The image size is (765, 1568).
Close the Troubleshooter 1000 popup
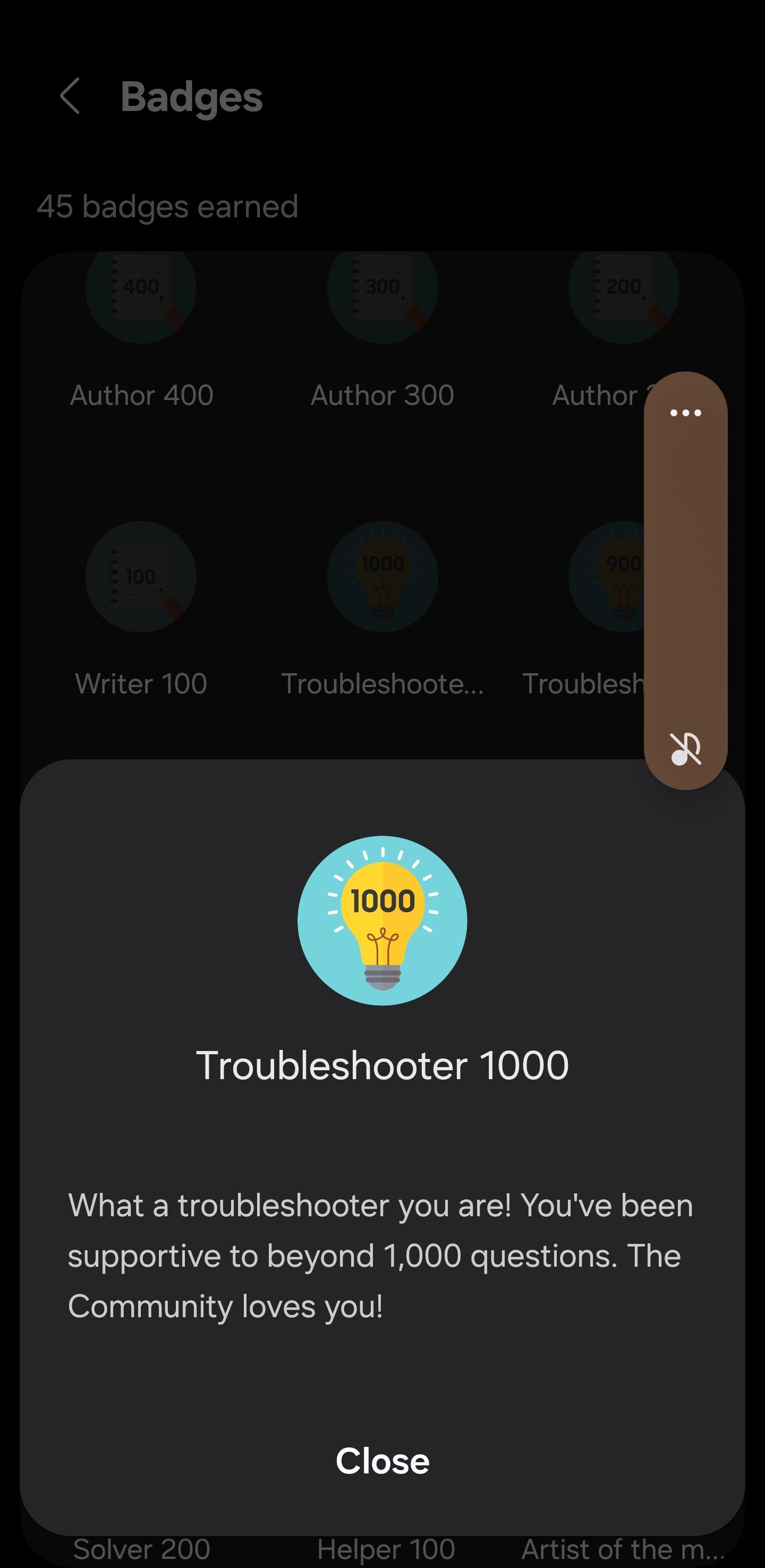(382, 1460)
